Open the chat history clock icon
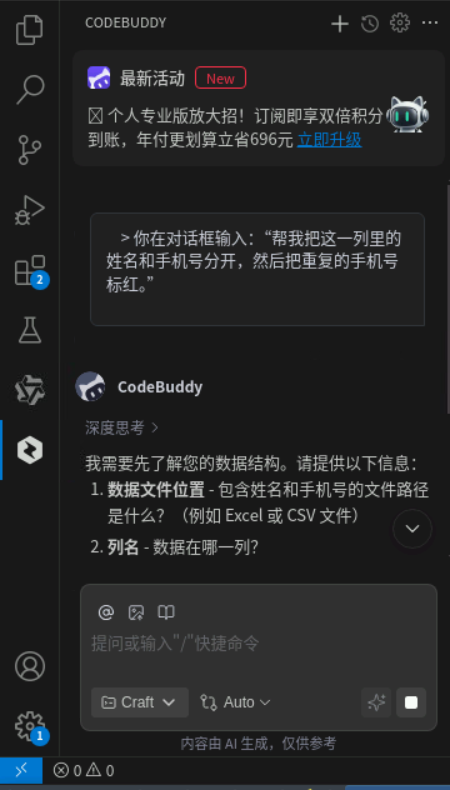 370,23
